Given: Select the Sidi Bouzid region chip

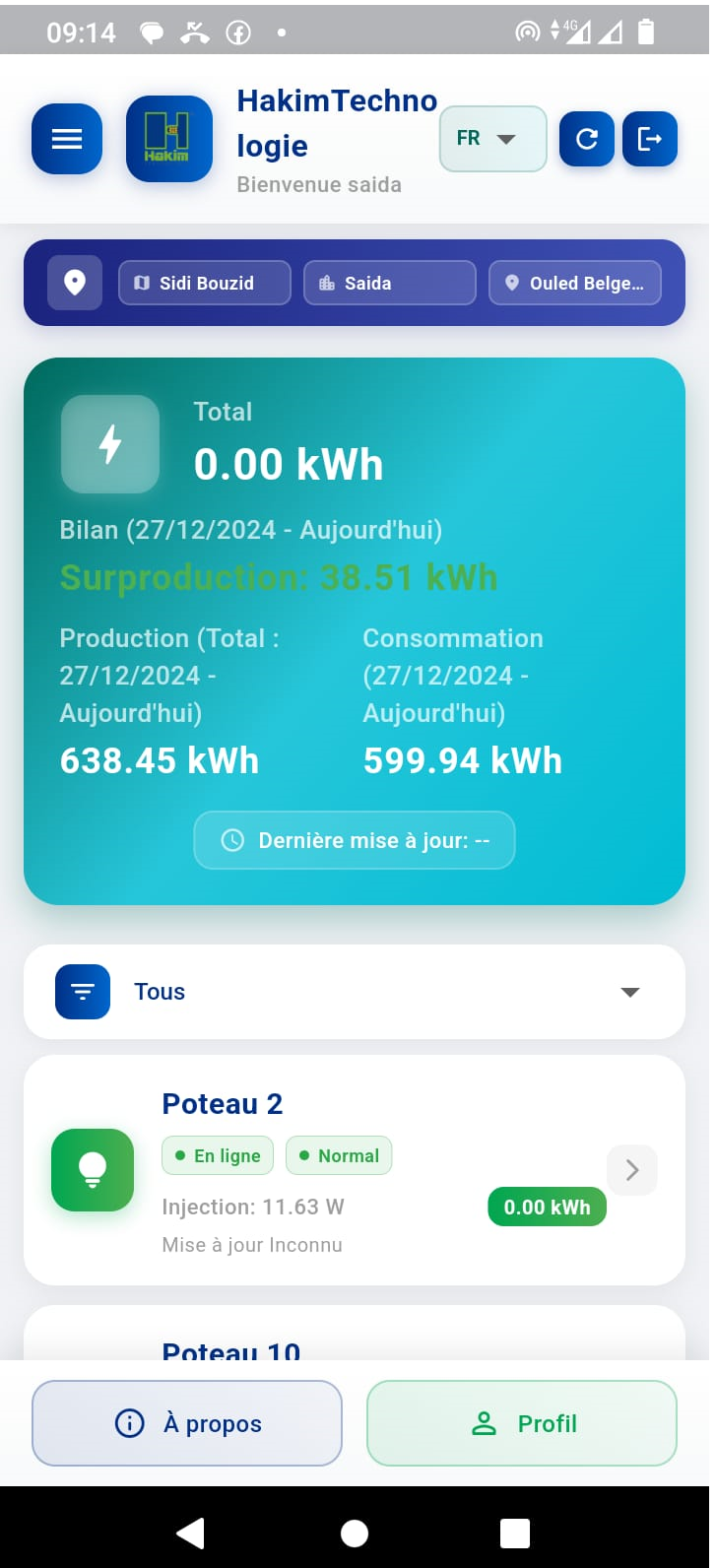Looking at the screenshot, I should [205, 283].
